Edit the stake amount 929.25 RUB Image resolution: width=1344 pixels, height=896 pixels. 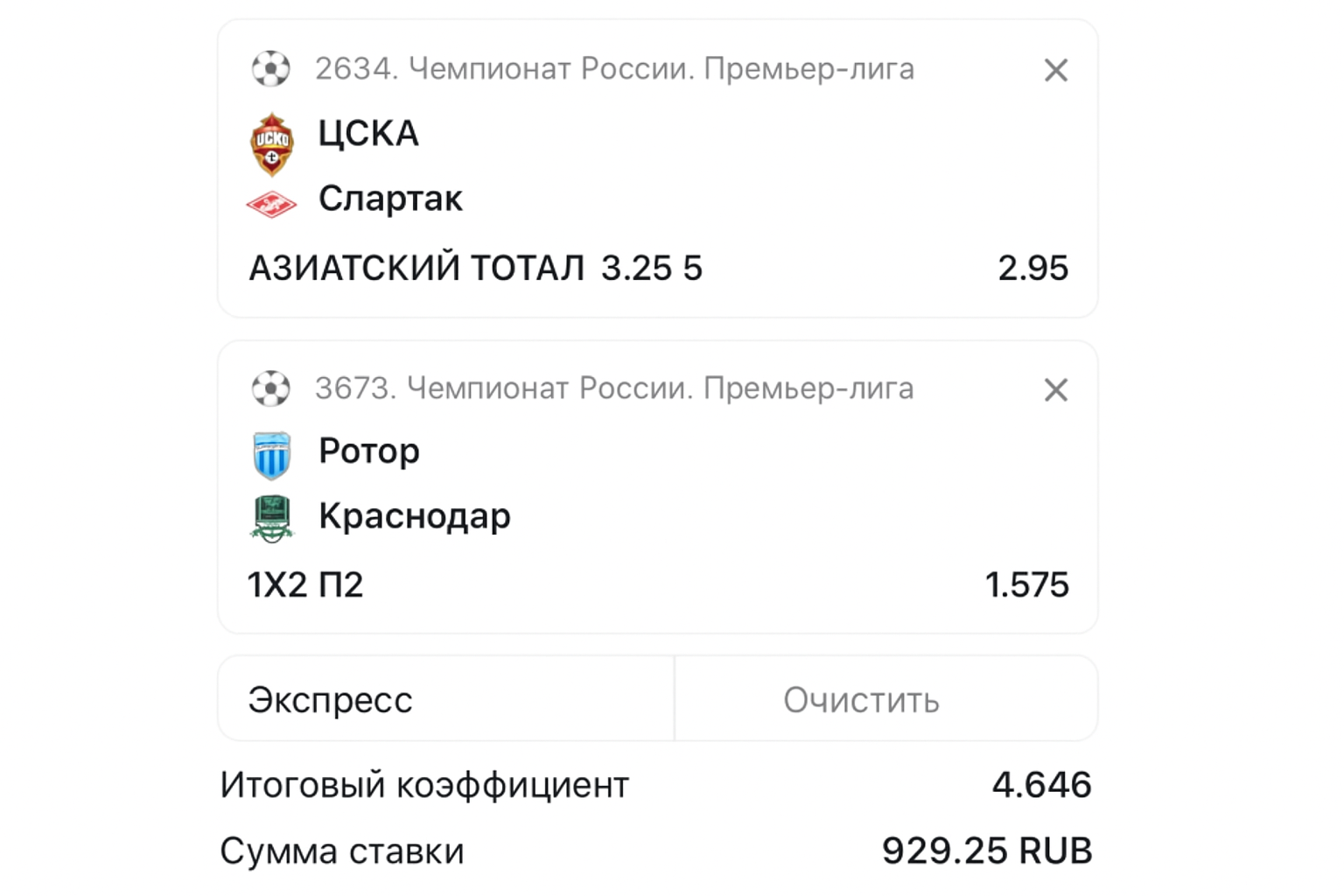pos(986,850)
